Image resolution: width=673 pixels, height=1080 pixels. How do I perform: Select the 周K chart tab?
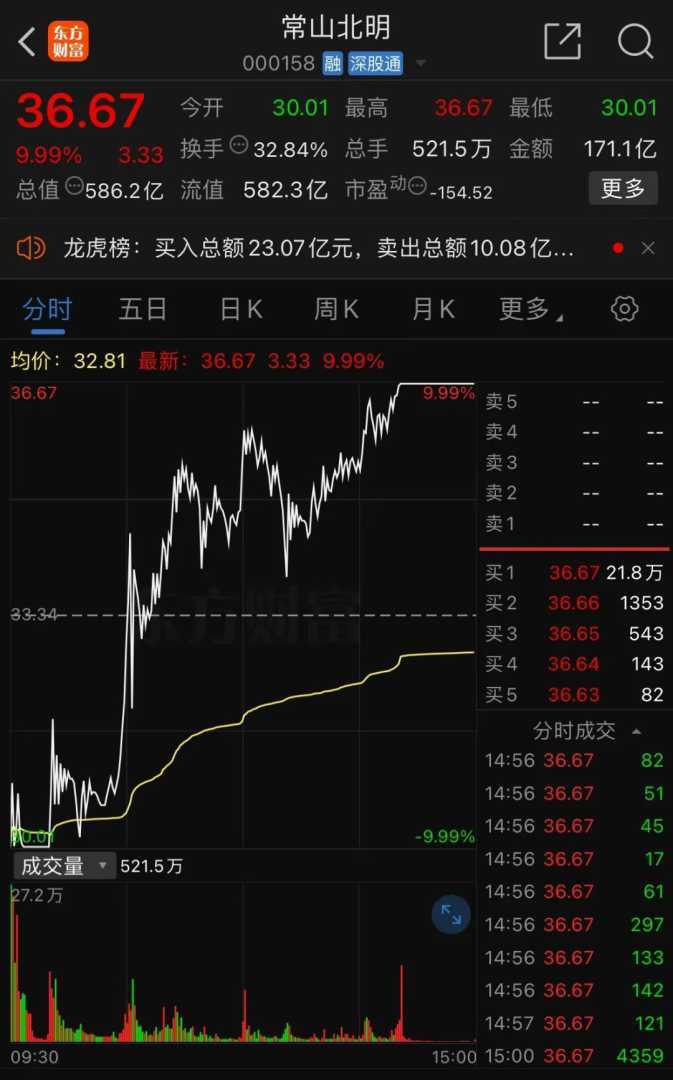point(336,310)
